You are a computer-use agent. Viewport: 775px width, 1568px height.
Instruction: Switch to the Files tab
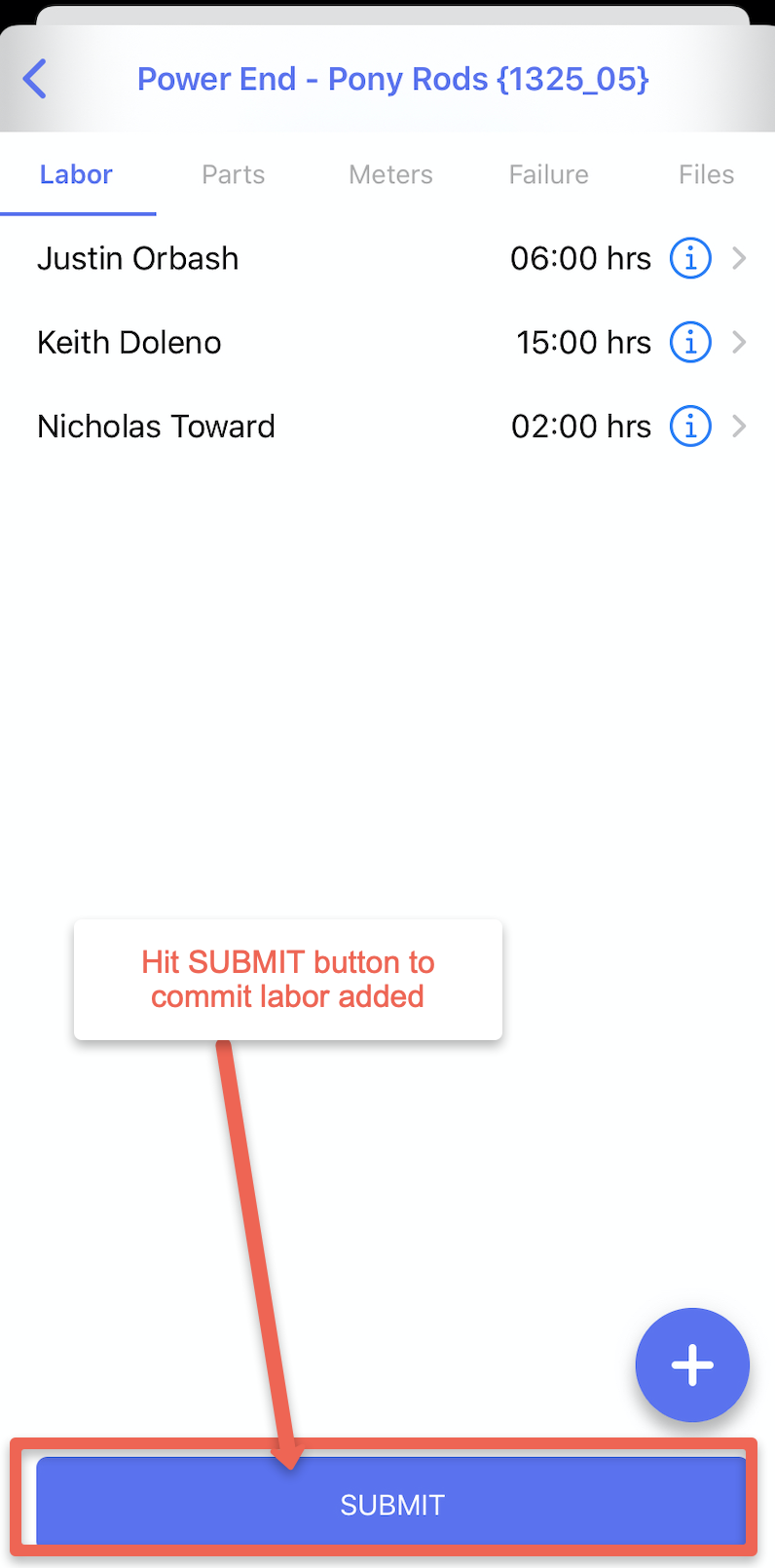pos(706,174)
